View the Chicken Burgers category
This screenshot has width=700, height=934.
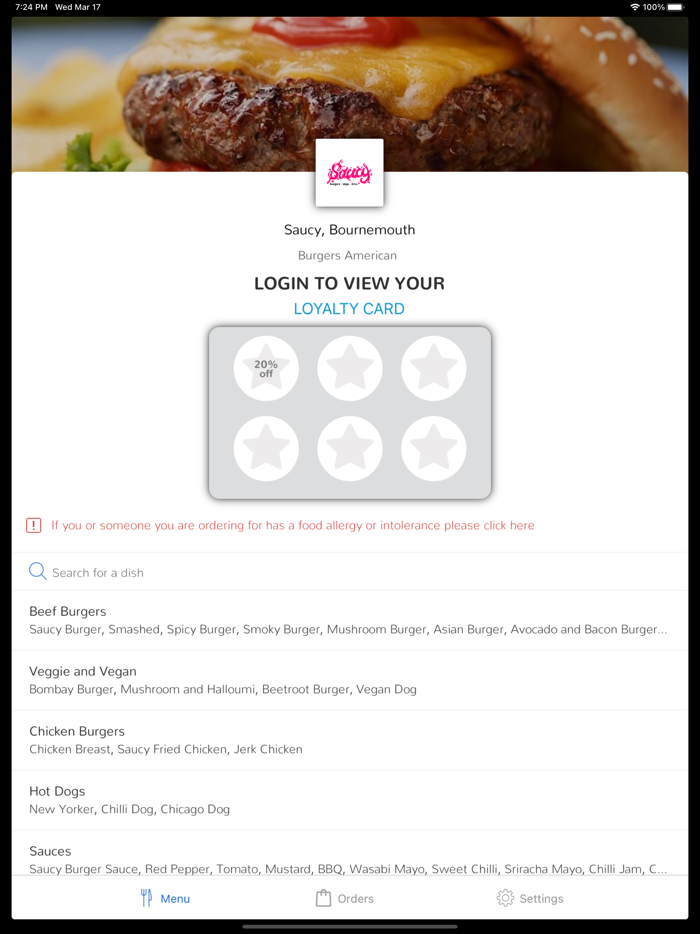[349, 740]
